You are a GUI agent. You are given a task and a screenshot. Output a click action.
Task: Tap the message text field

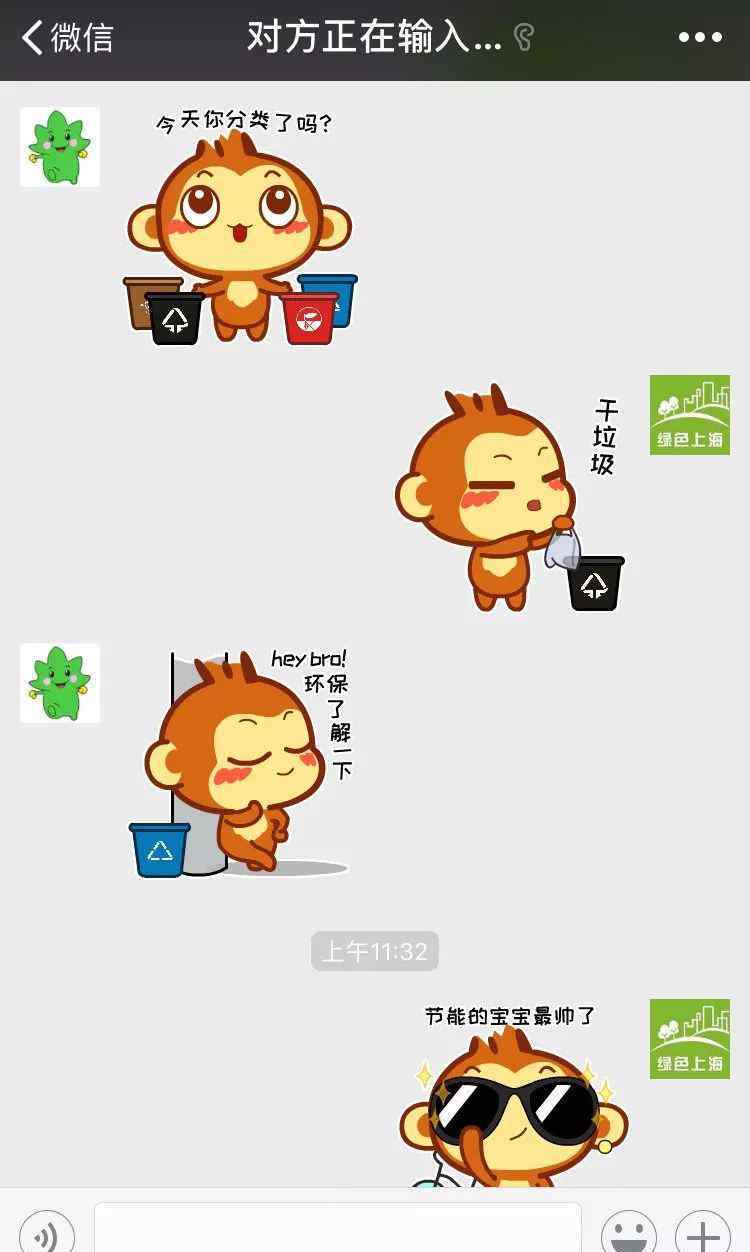[x=338, y=1228]
